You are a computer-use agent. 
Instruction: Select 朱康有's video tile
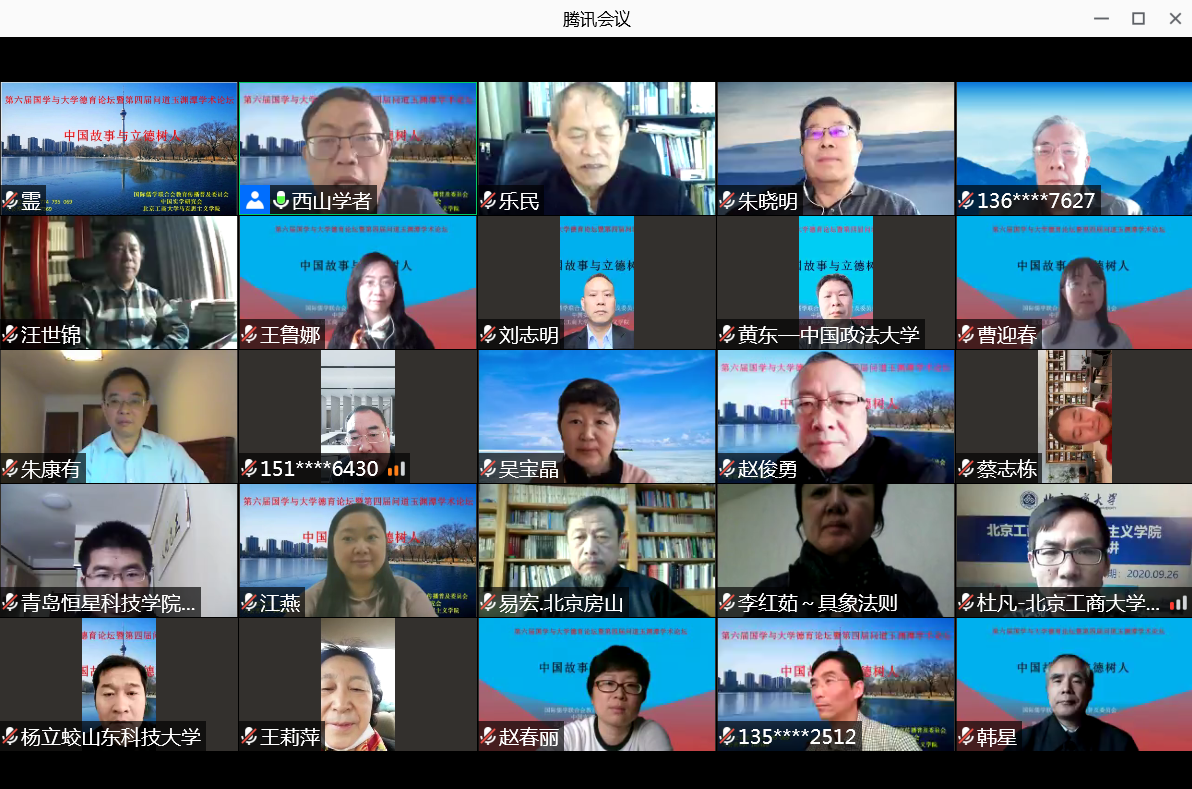point(118,416)
